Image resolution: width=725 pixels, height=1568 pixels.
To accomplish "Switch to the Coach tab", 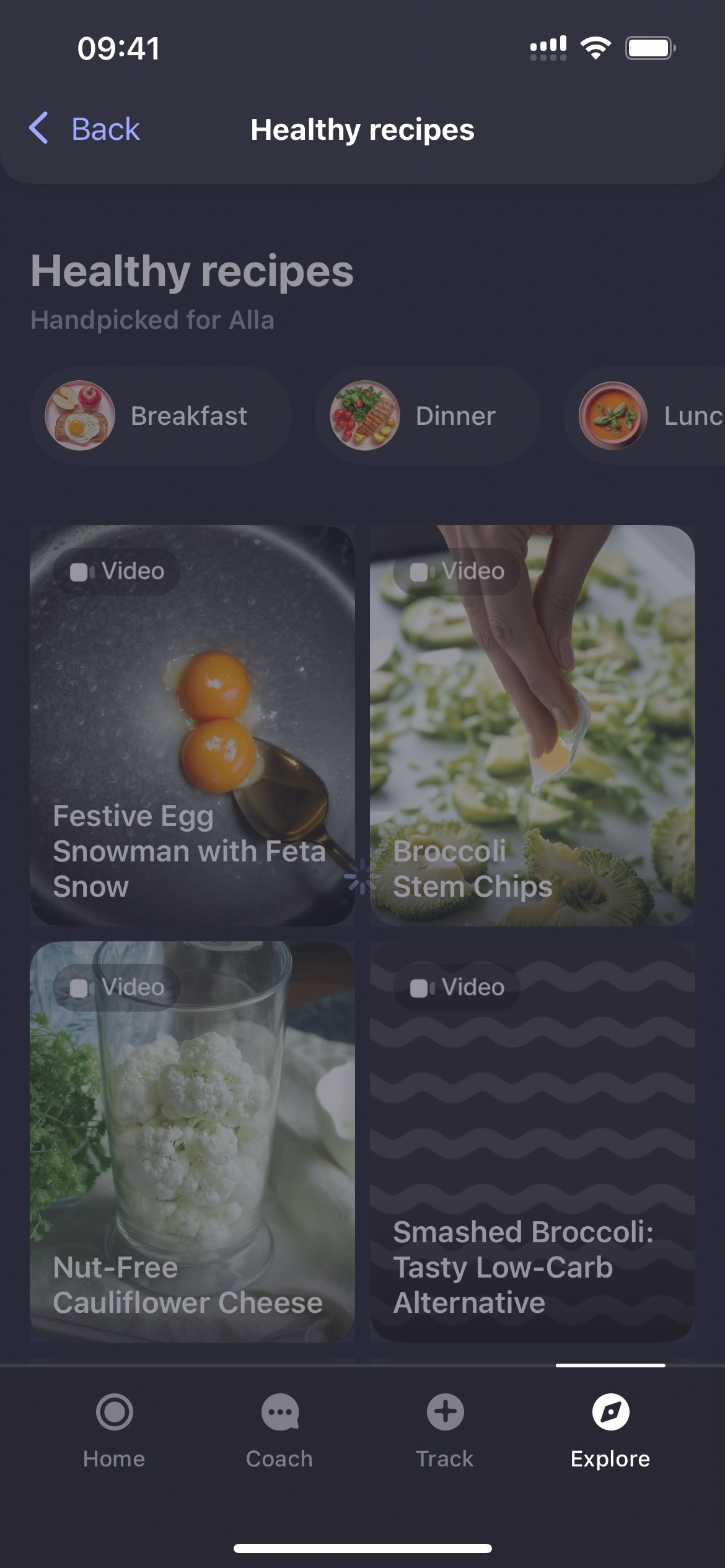I will [x=279, y=1431].
